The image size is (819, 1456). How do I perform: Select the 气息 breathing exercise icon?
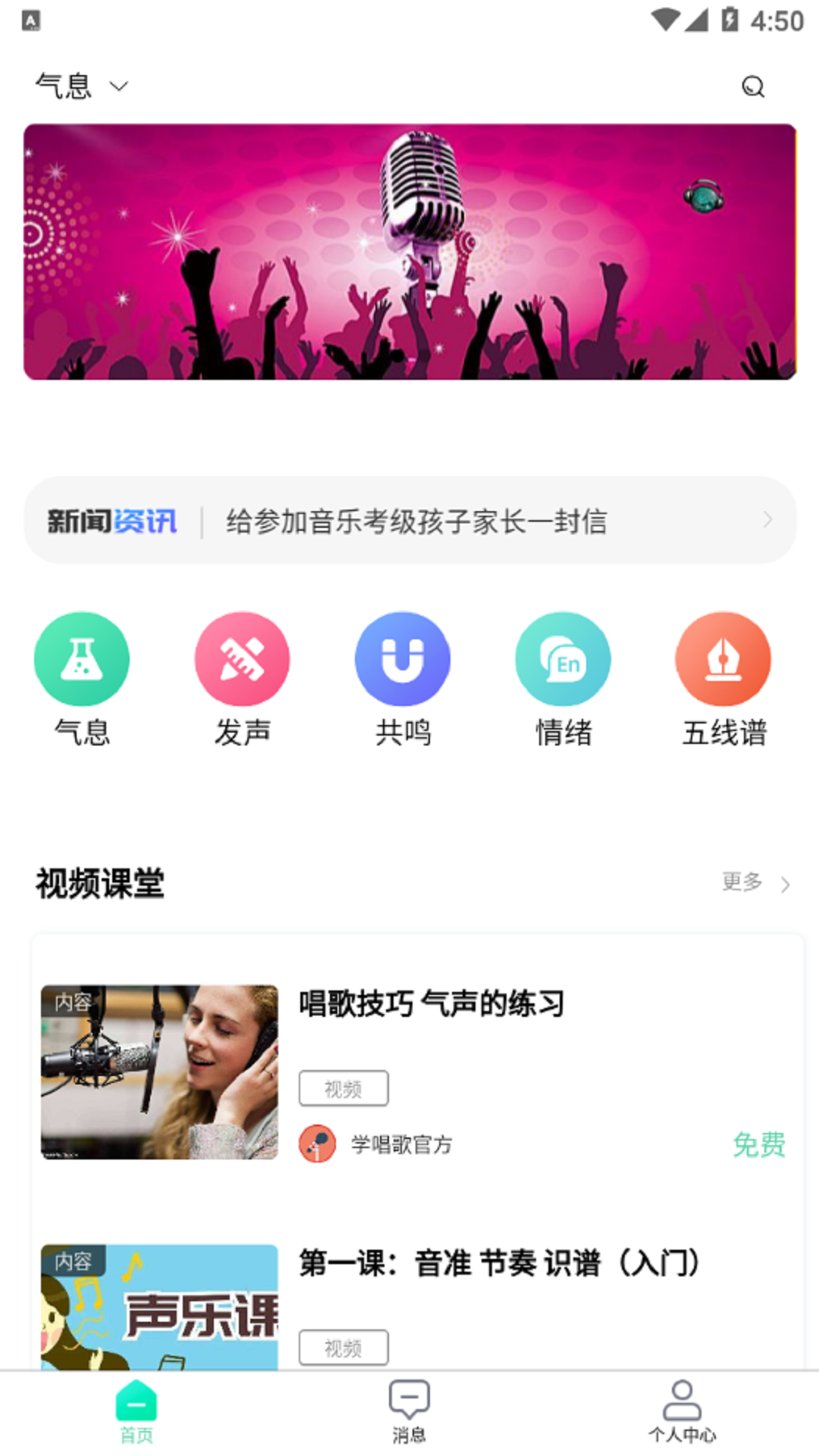click(82, 658)
